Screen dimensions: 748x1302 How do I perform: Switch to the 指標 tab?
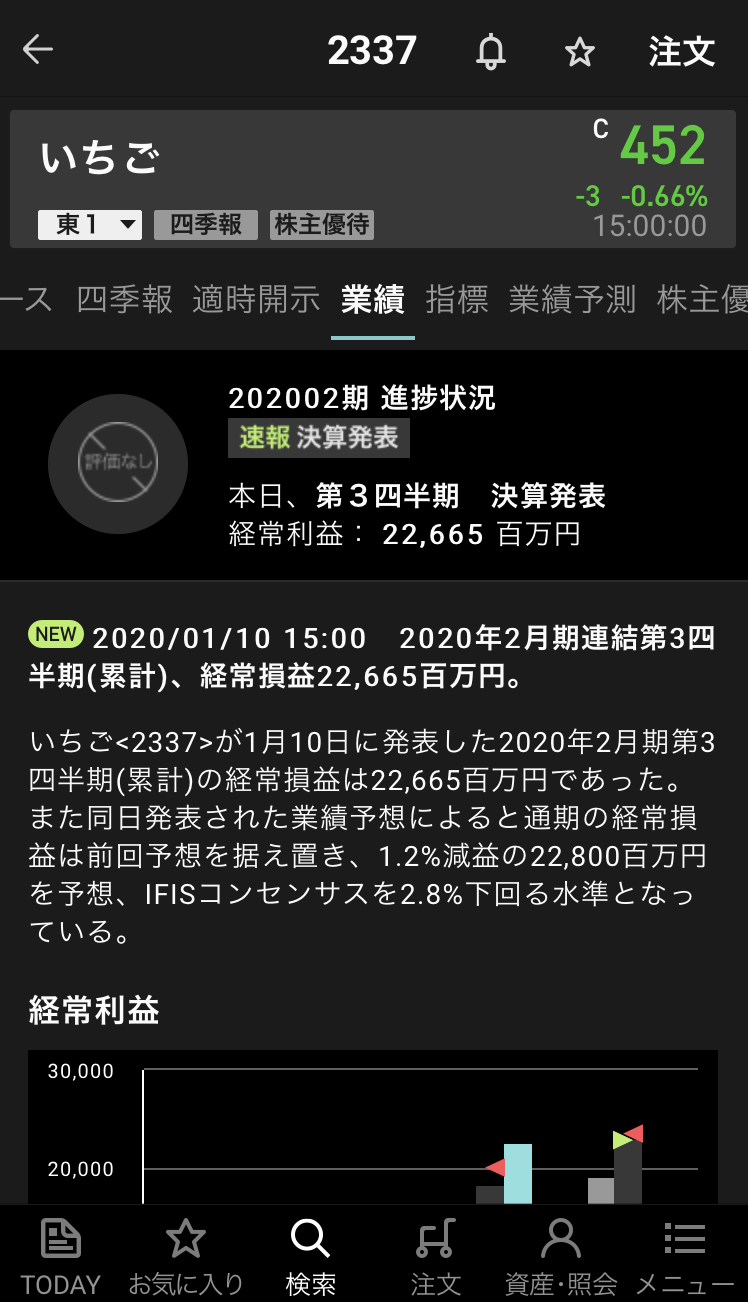tap(457, 299)
